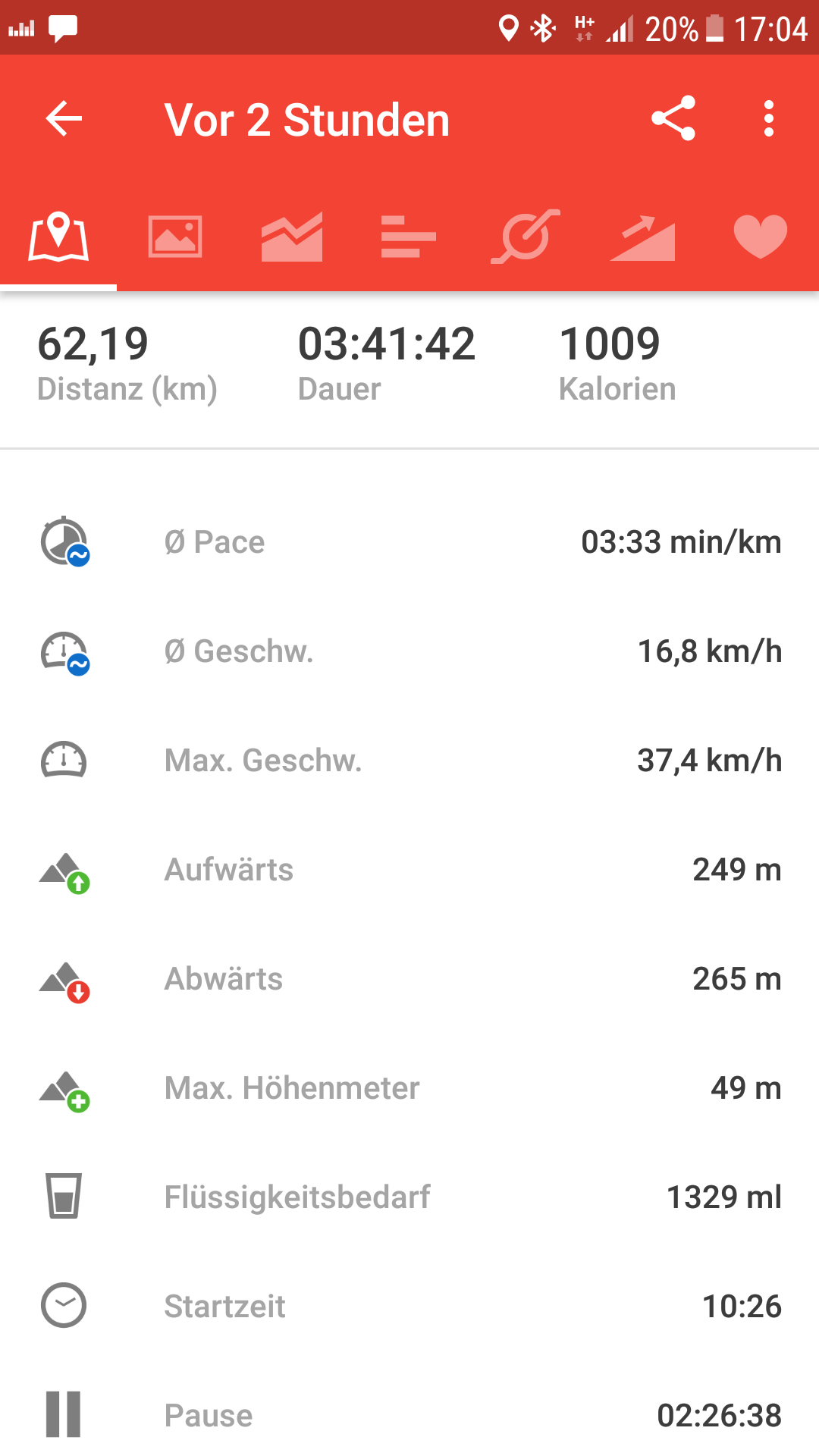Switch to the splits bar tab
Viewport: 819px width, 1456px height.
pyautogui.click(x=409, y=237)
